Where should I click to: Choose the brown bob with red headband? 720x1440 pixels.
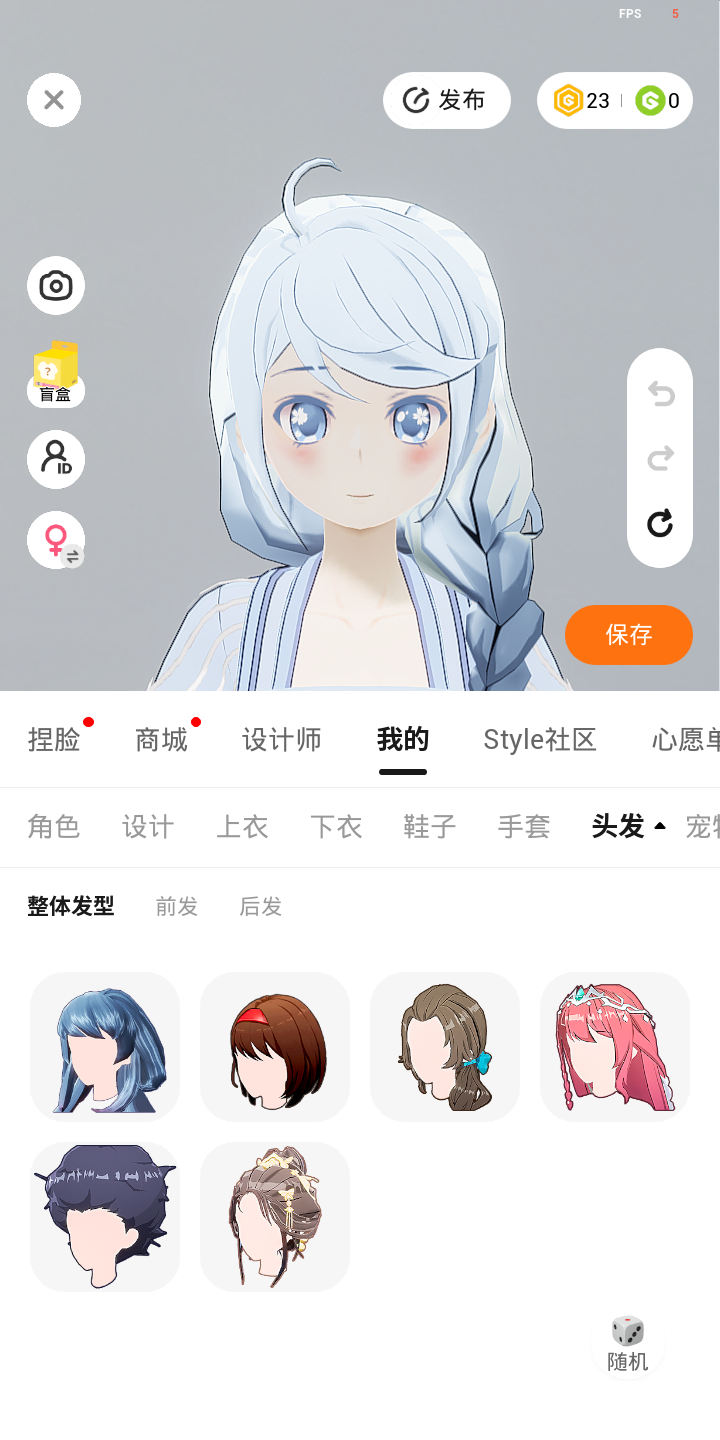pos(275,1047)
